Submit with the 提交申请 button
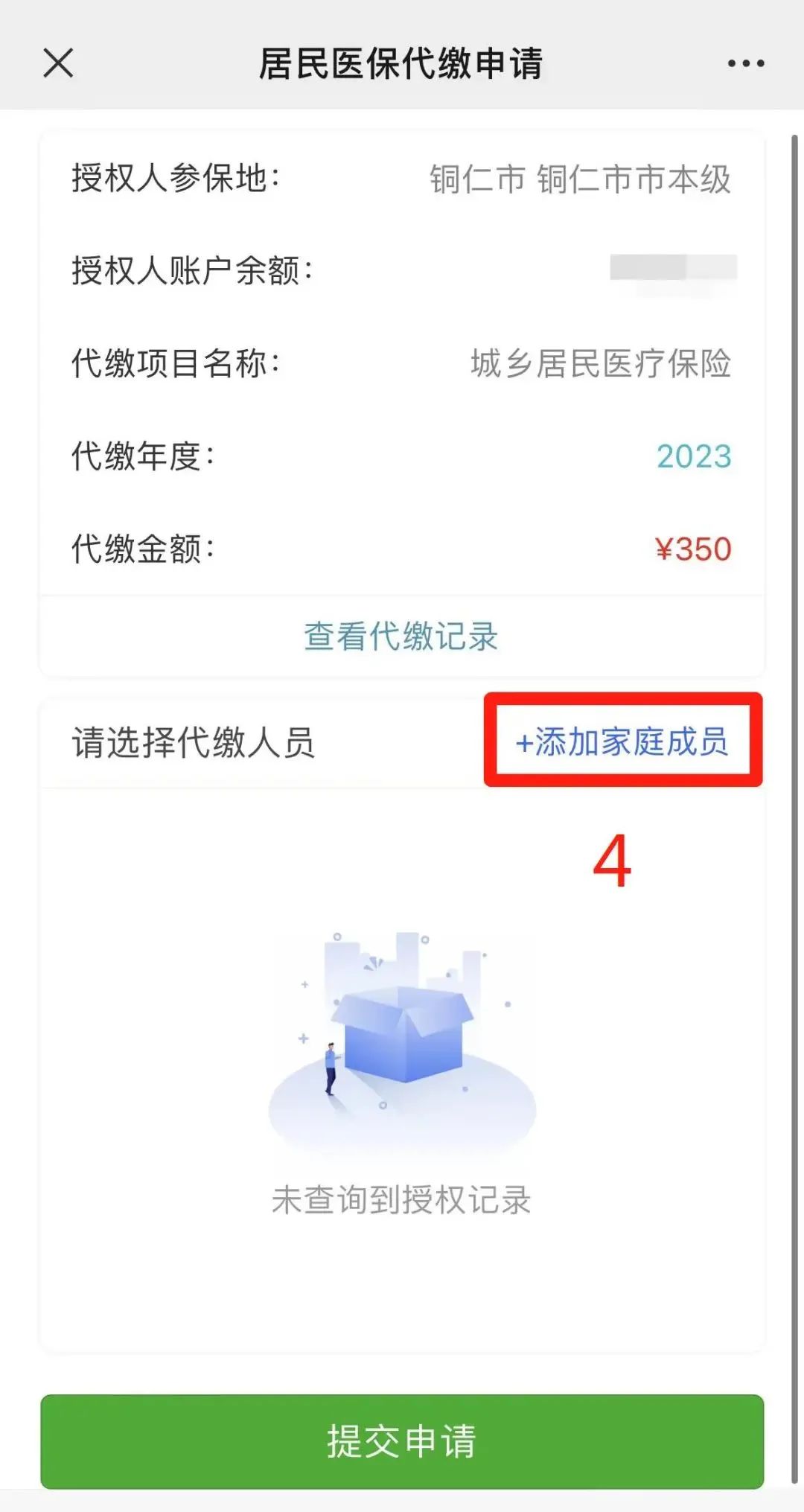804x1512 pixels. [x=402, y=1441]
